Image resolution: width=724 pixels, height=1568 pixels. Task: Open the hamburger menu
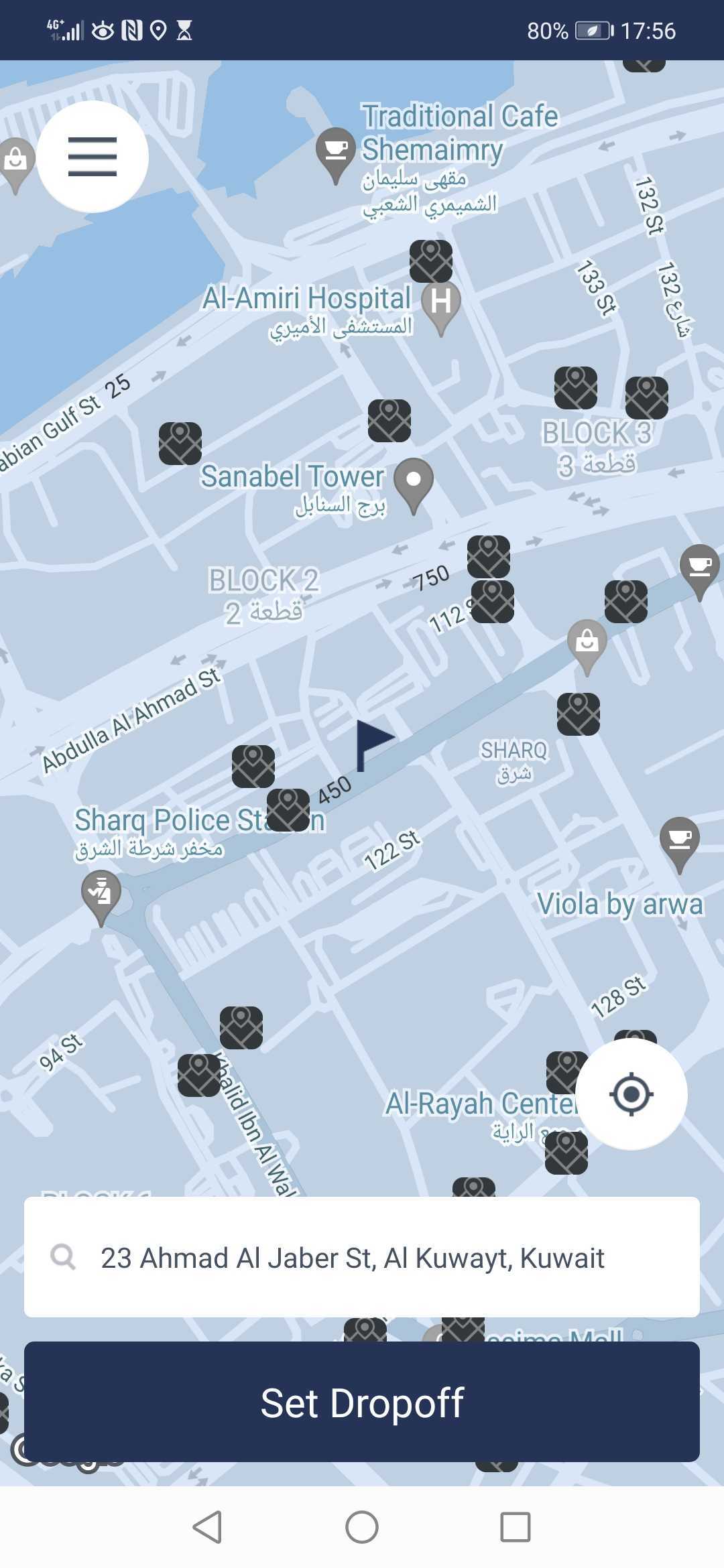tap(93, 157)
